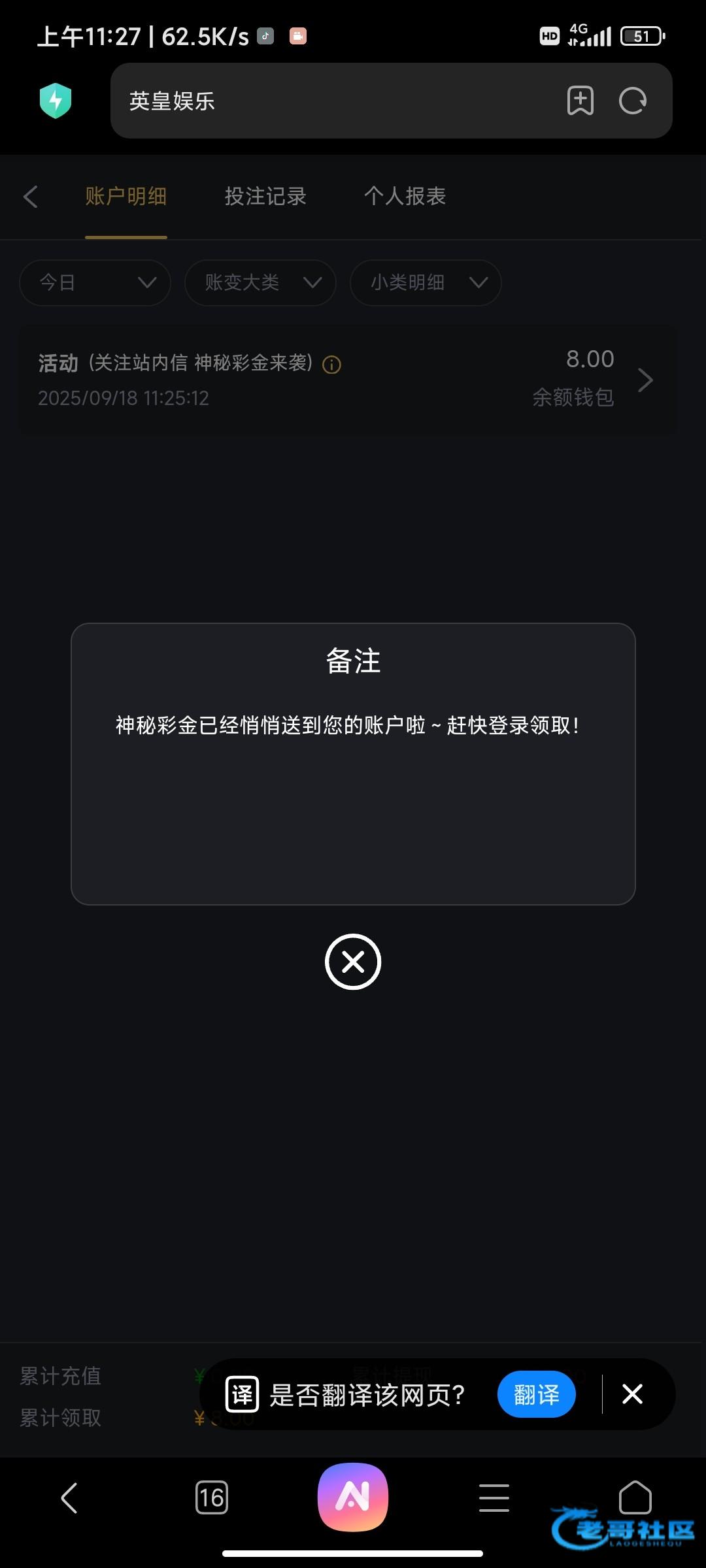Tap the 翻译 translate button
The image size is (706, 1568).
pyautogui.click(x=536, y=1394)
